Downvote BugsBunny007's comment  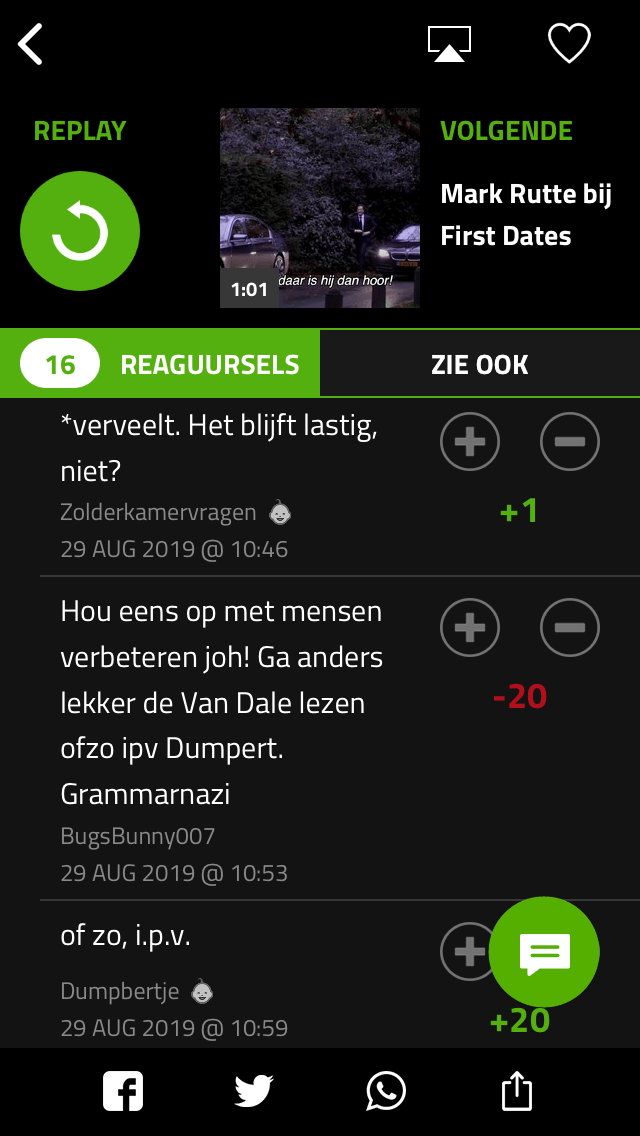[x=570, y=626]
